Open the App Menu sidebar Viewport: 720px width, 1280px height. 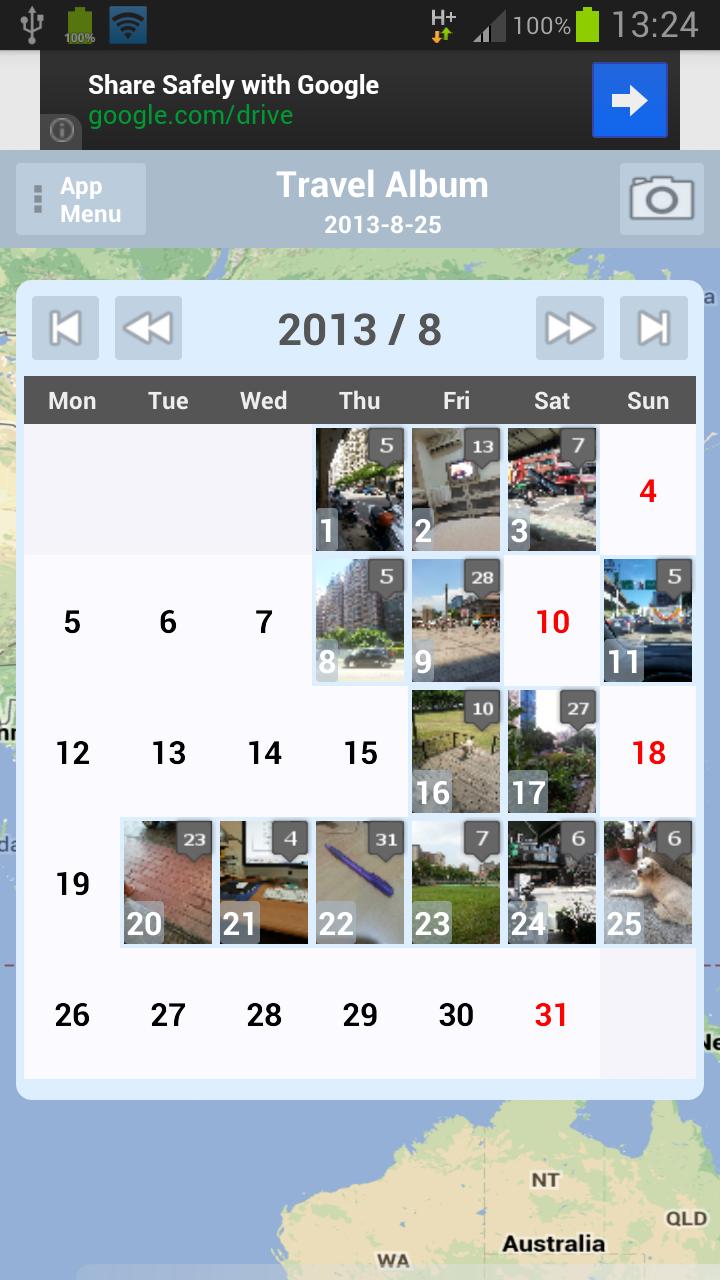coord(80,198)
